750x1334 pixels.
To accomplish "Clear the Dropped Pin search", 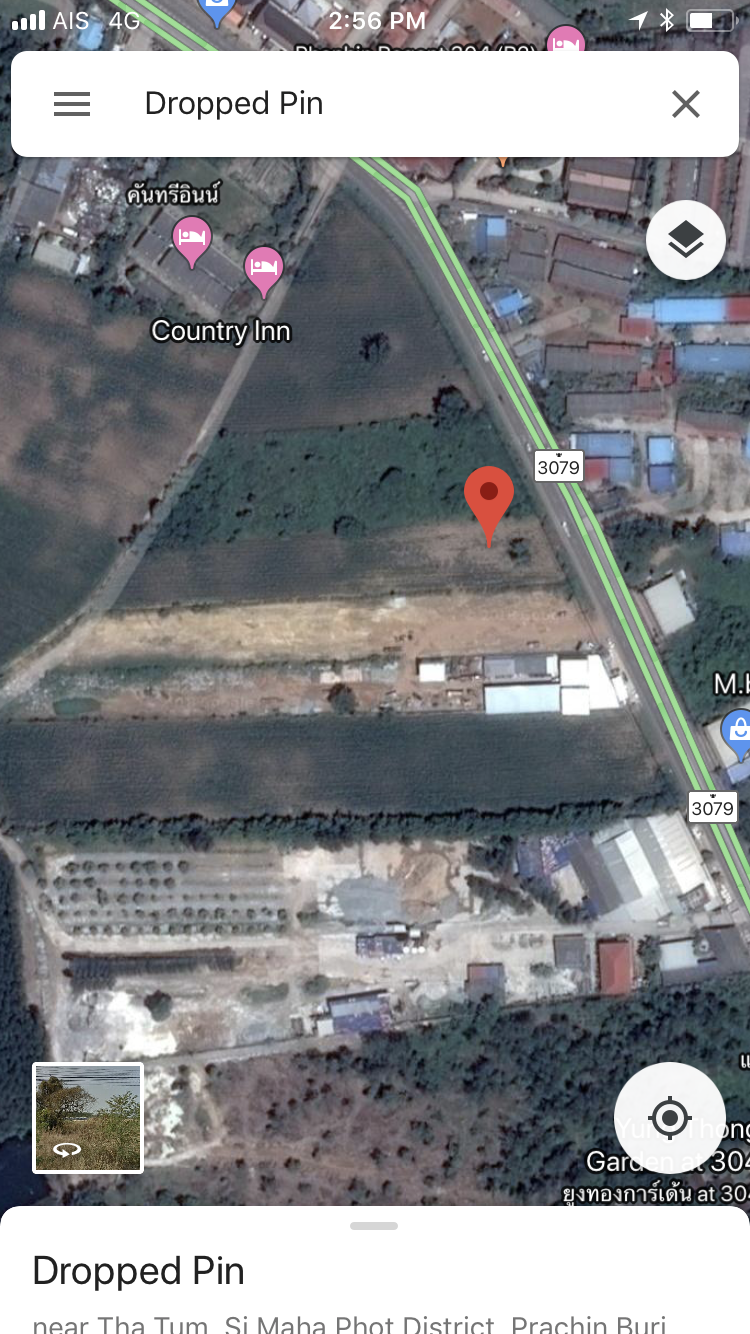I will pyautogui.click(x=685, y=104).
